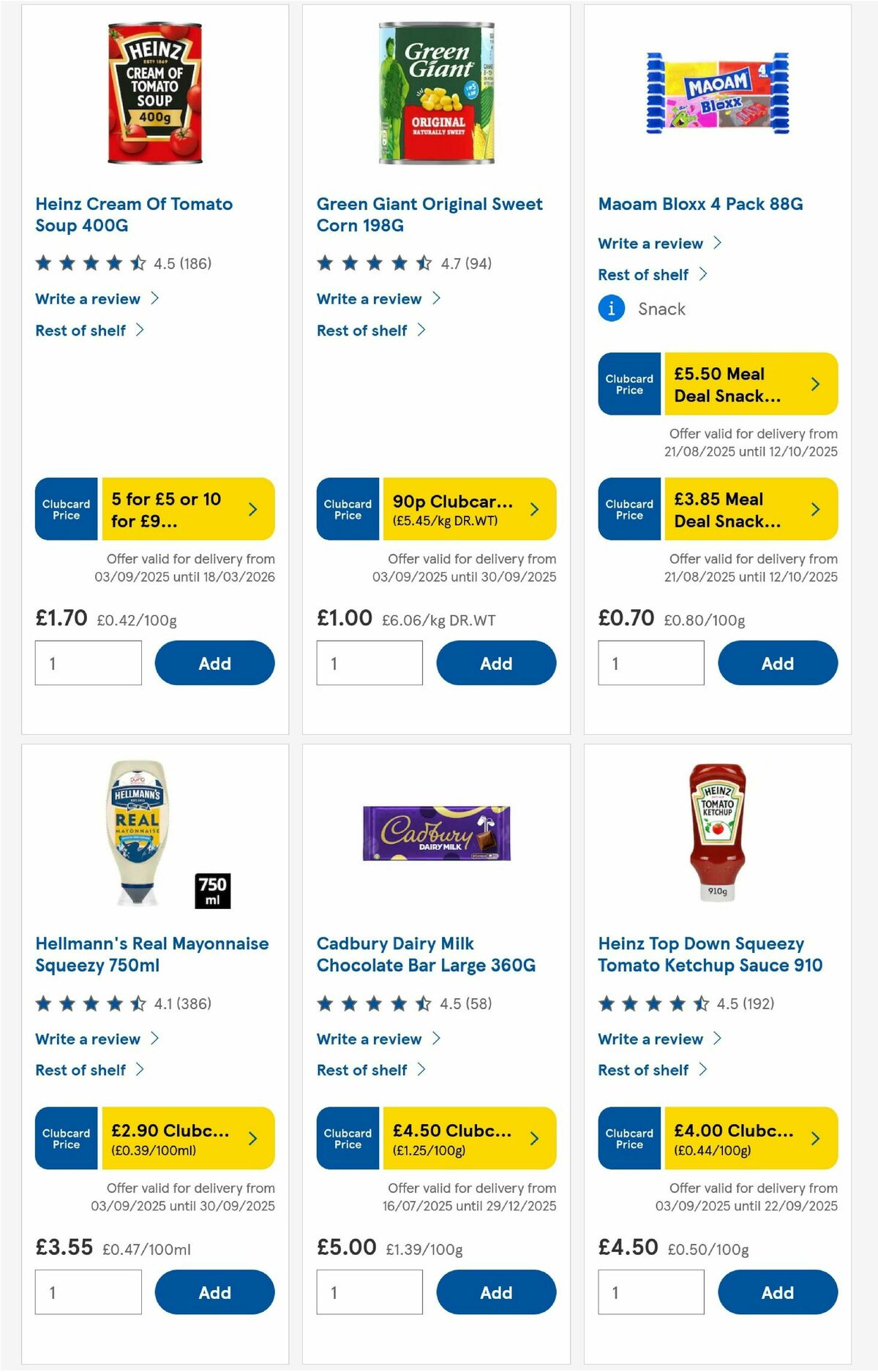Viewport: 878px width, 1372px height.
Task: Click the arrow on the £4.50 Cadbury Clubcard offer
Action: (533, 1138)
